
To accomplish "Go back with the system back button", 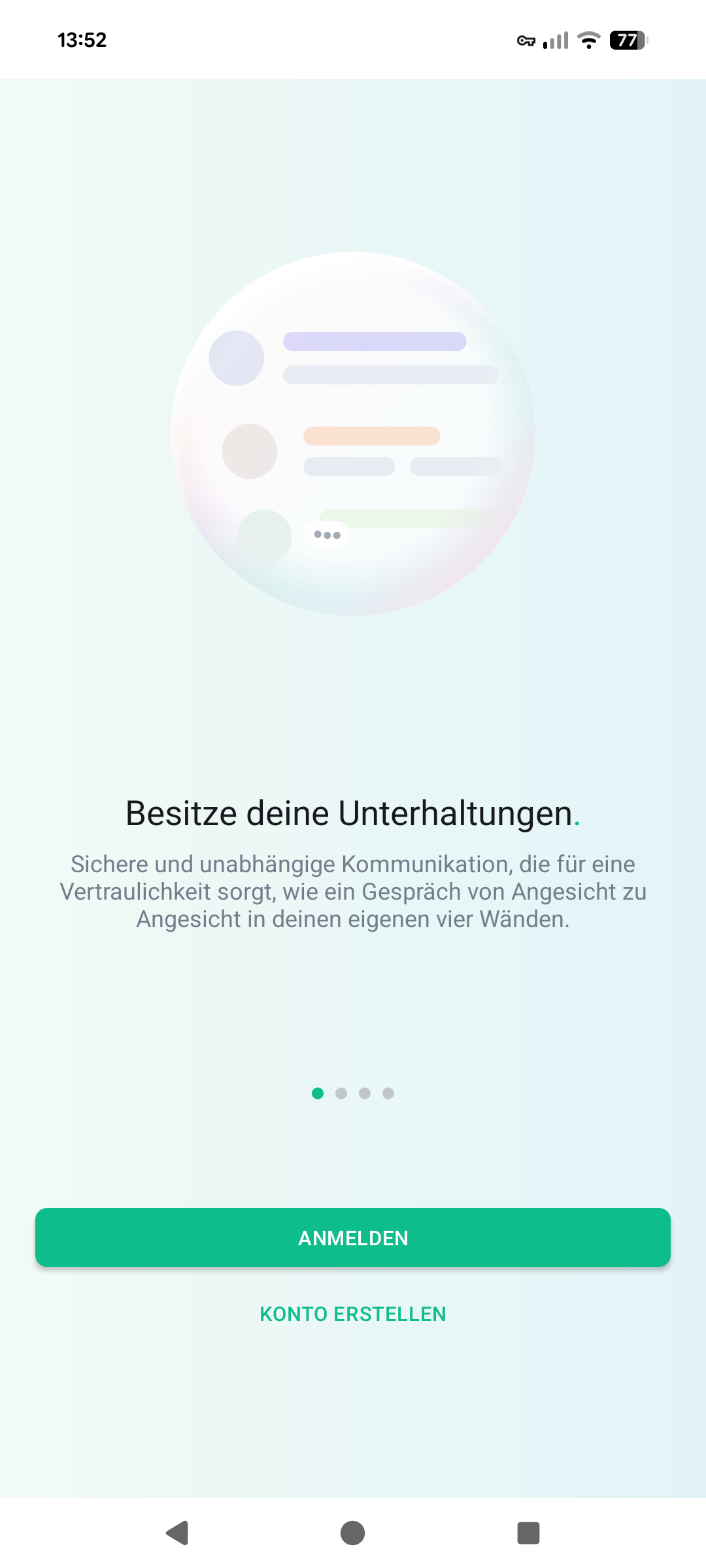I will 177,1533.
